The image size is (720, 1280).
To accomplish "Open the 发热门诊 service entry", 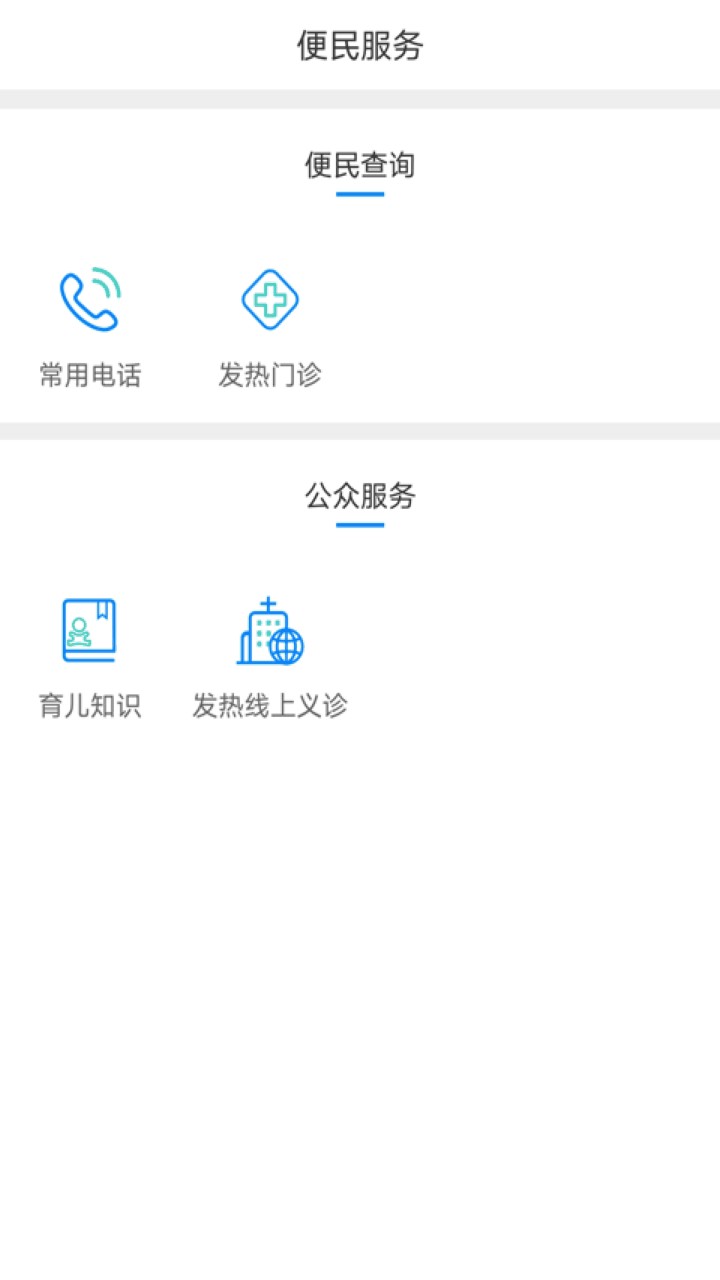I will pos(270,330).
